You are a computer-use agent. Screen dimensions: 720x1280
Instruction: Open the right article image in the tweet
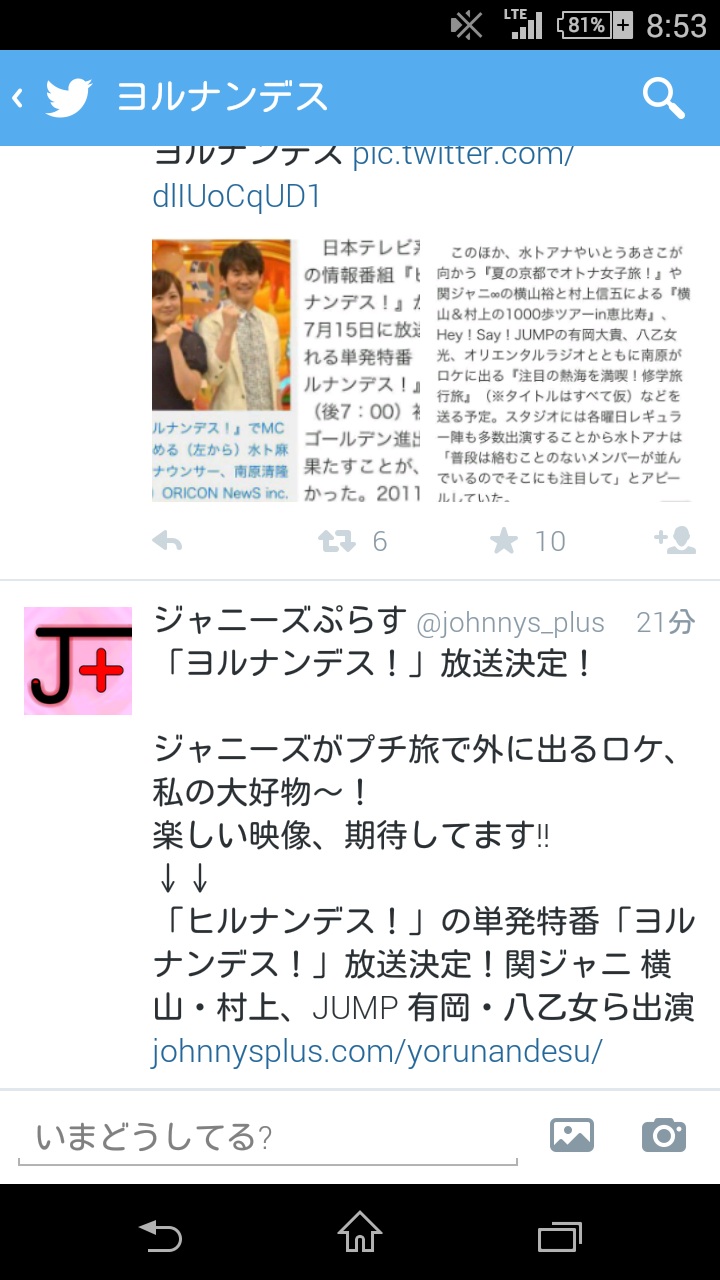[563, 370]
